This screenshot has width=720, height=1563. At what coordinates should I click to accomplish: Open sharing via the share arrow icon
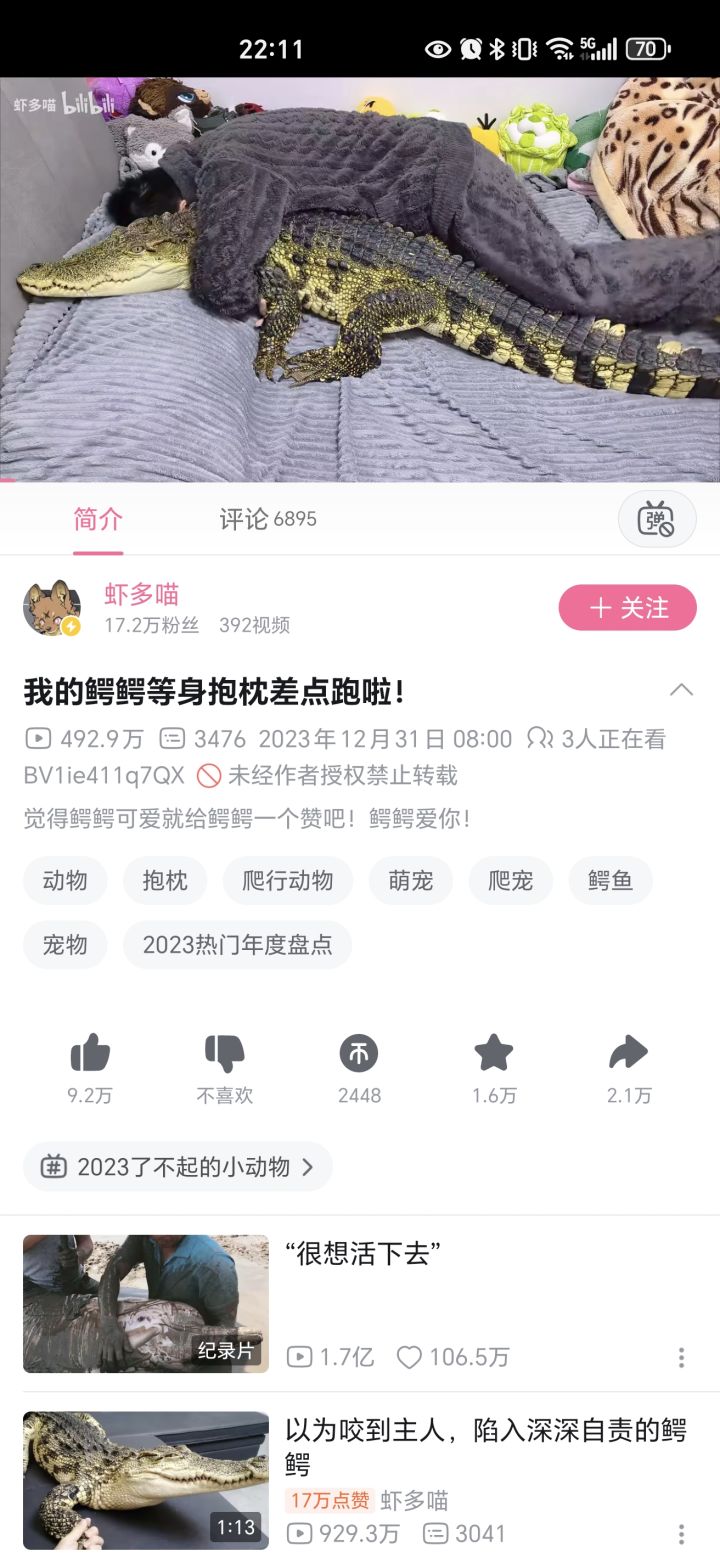point(628,1052)
